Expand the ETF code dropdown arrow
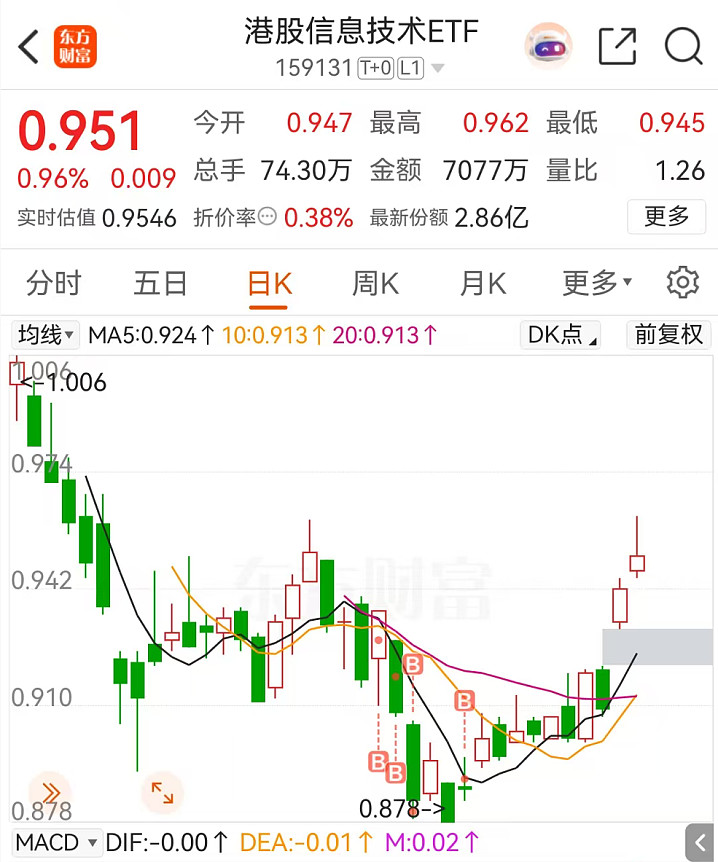 click(437, 69)
